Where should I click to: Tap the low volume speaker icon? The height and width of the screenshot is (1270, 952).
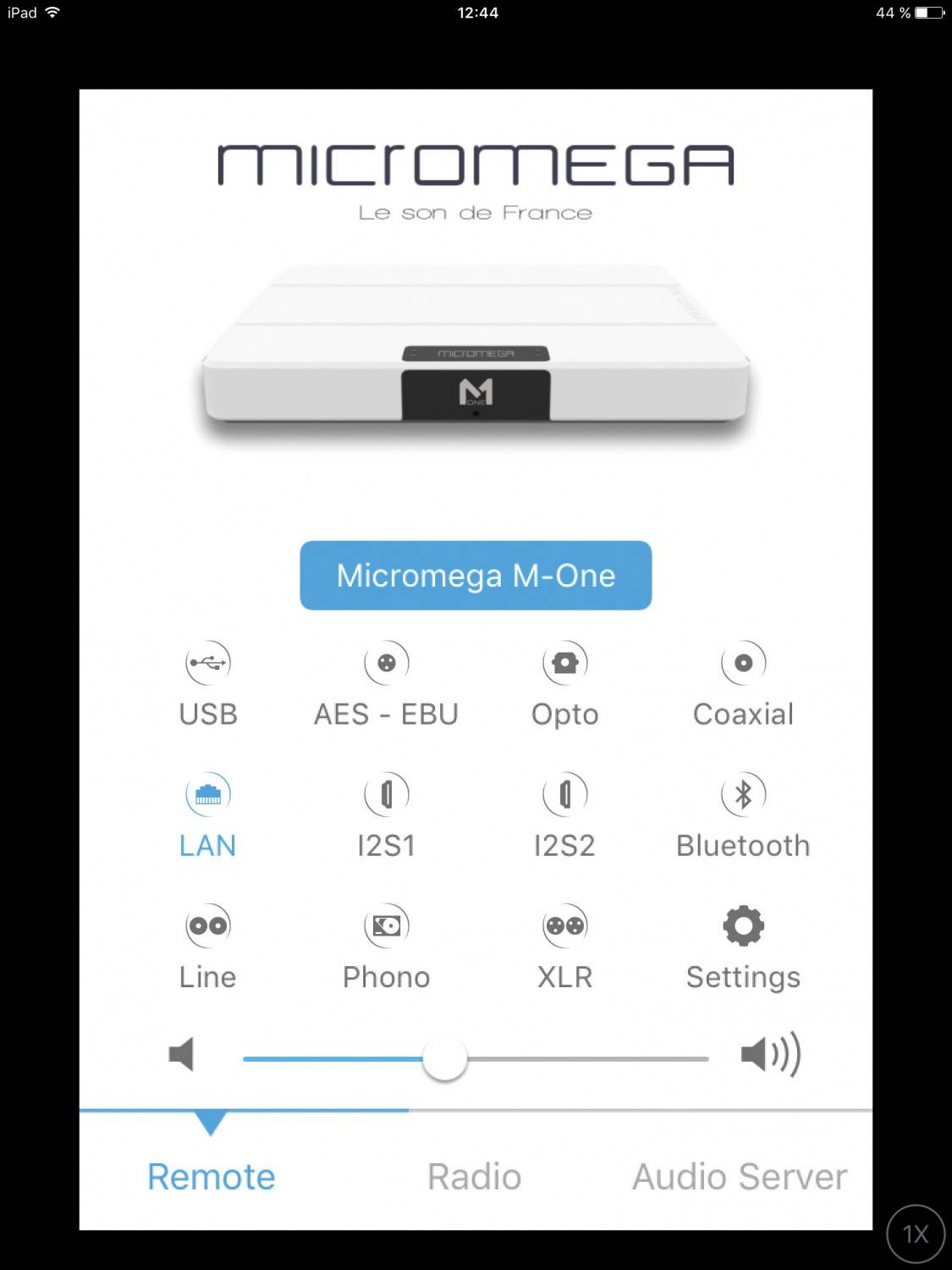click(181, 1055)
